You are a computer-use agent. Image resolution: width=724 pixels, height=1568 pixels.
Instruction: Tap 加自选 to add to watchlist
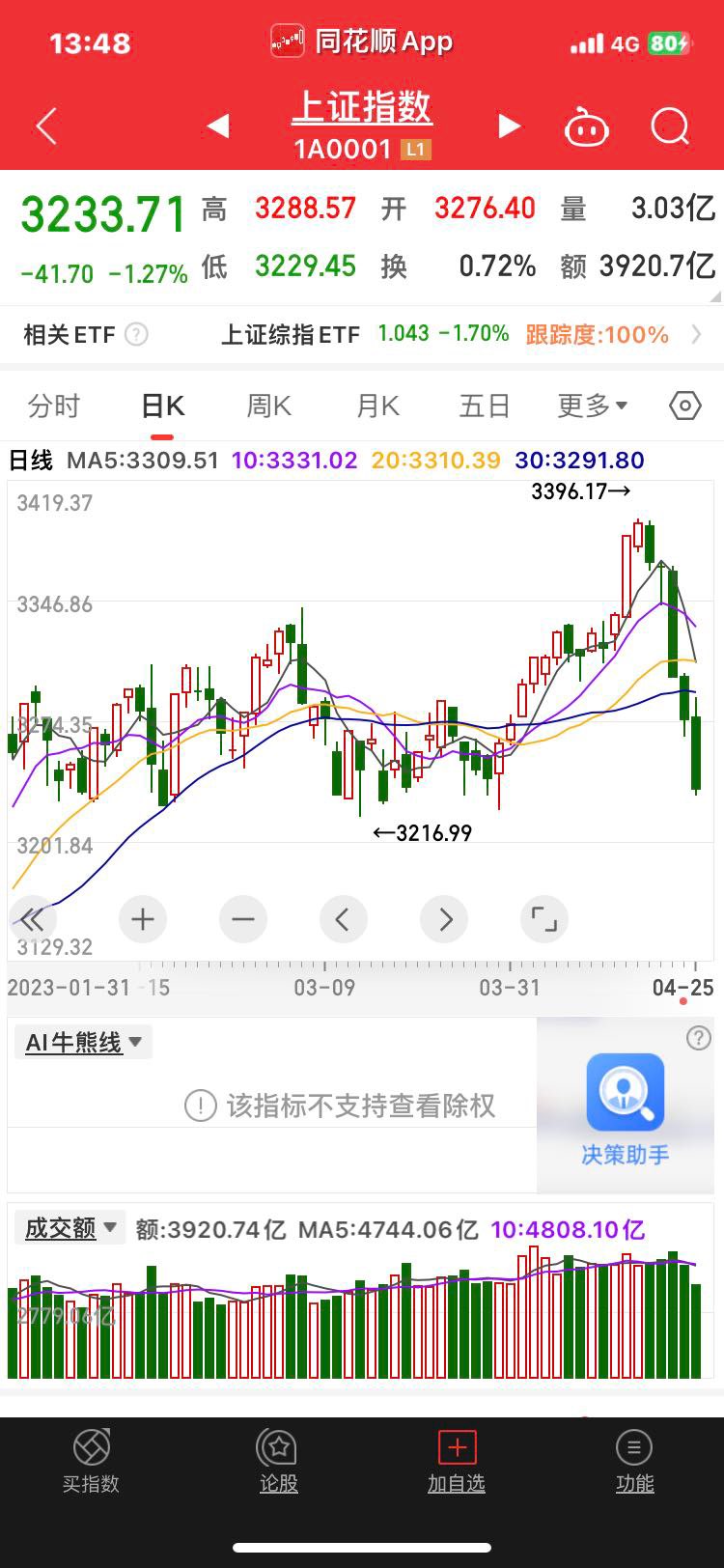coord(457,1461)
